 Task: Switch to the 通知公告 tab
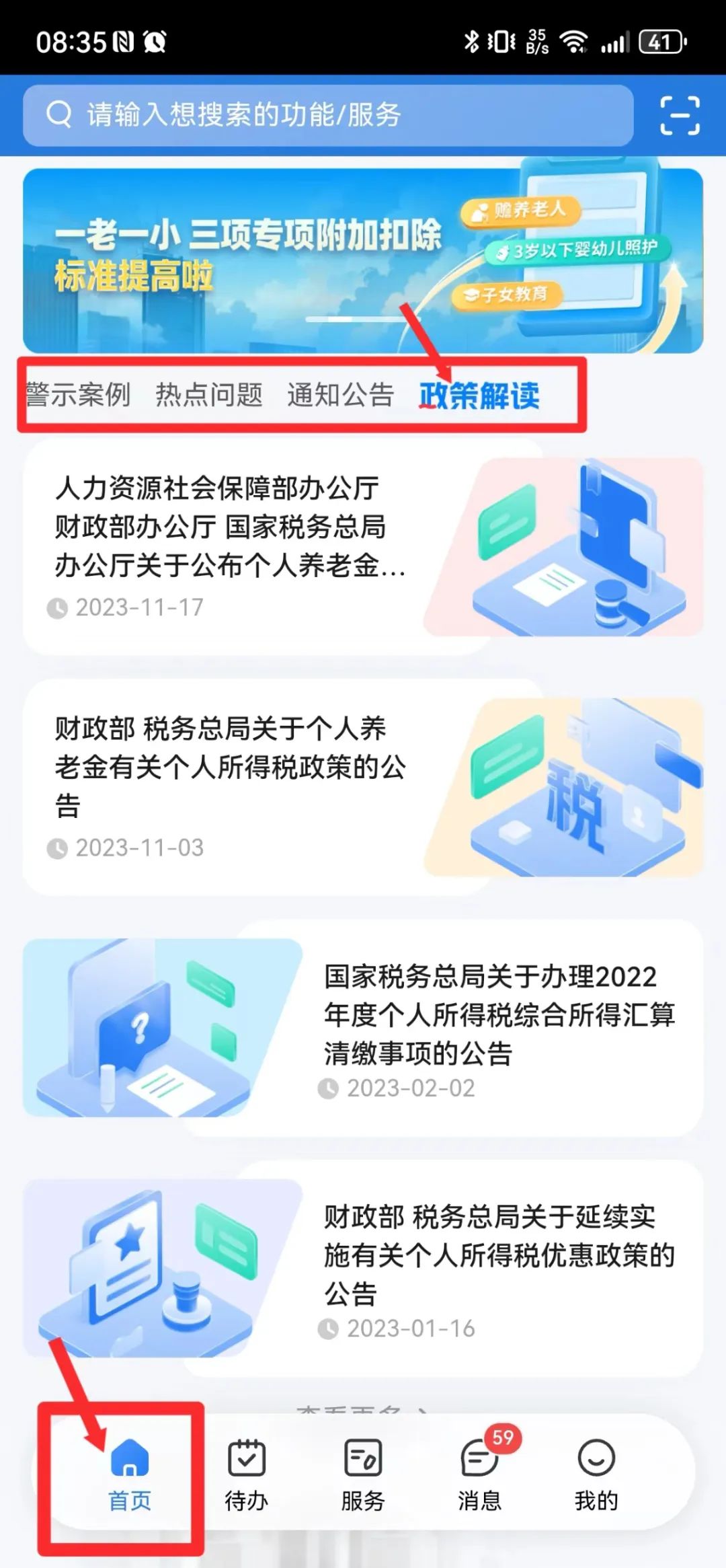pyautogui.click(x=341, y=395)
